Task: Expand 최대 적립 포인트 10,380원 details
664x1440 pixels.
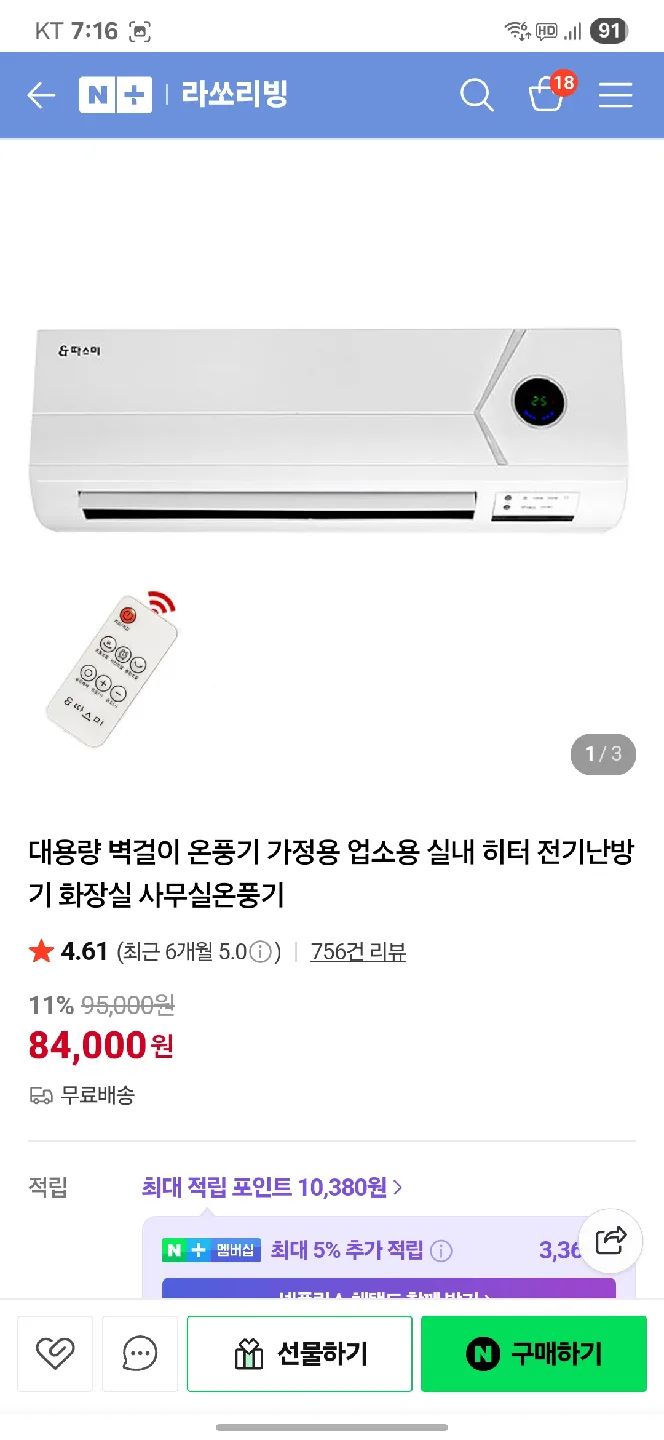Action: pos(272,1187)
